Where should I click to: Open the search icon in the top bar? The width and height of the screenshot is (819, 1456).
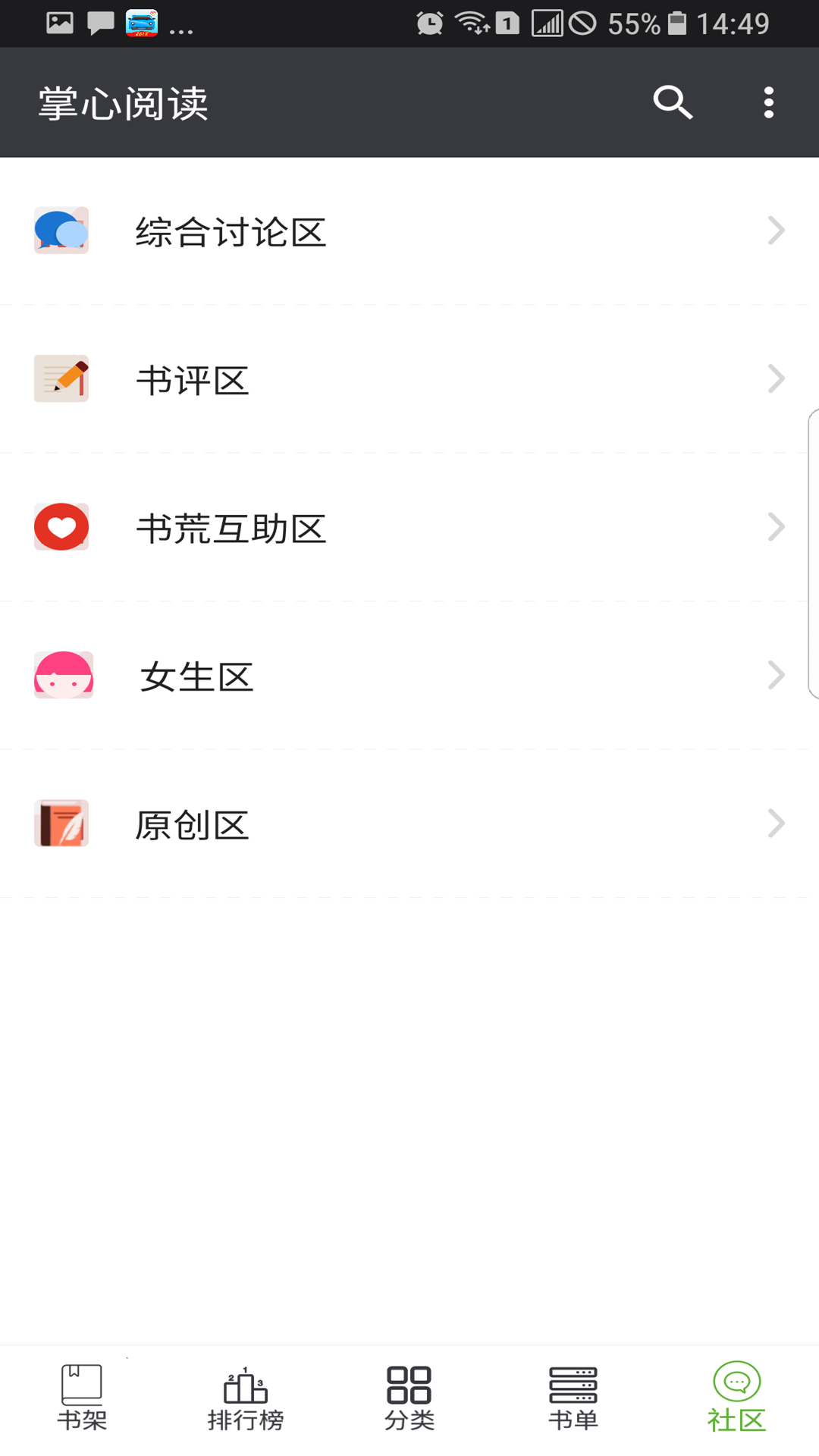click(x=672, y=102)
